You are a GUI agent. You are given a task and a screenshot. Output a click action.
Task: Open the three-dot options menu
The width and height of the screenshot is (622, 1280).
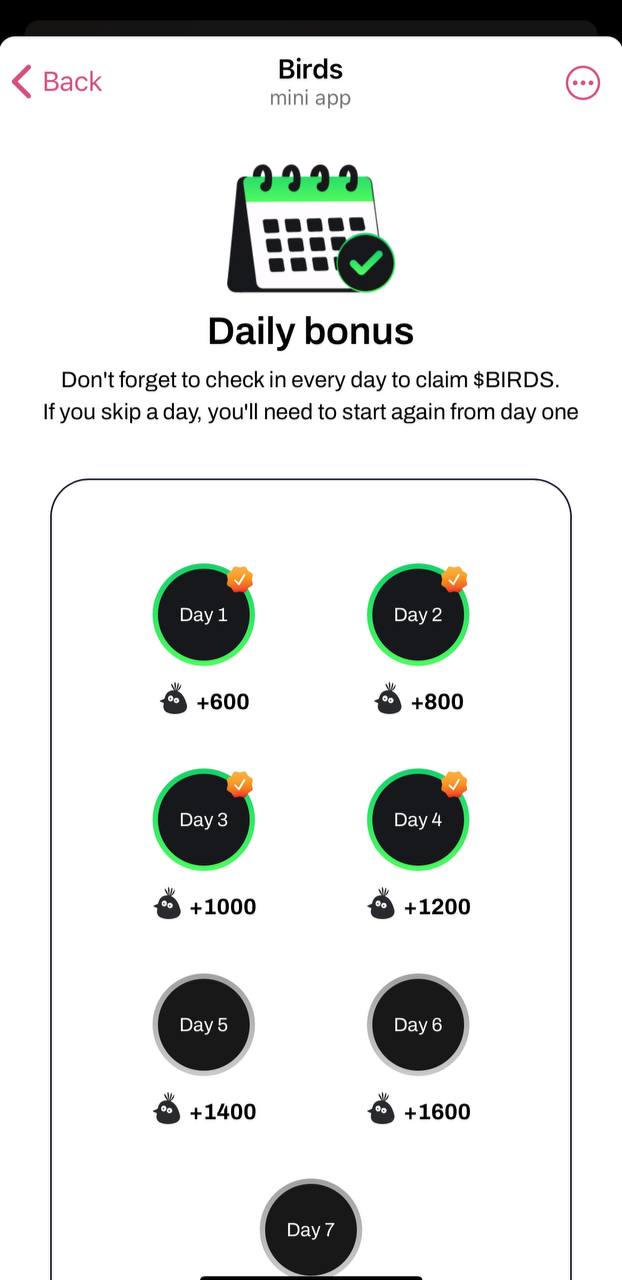[x=583, y=83]
